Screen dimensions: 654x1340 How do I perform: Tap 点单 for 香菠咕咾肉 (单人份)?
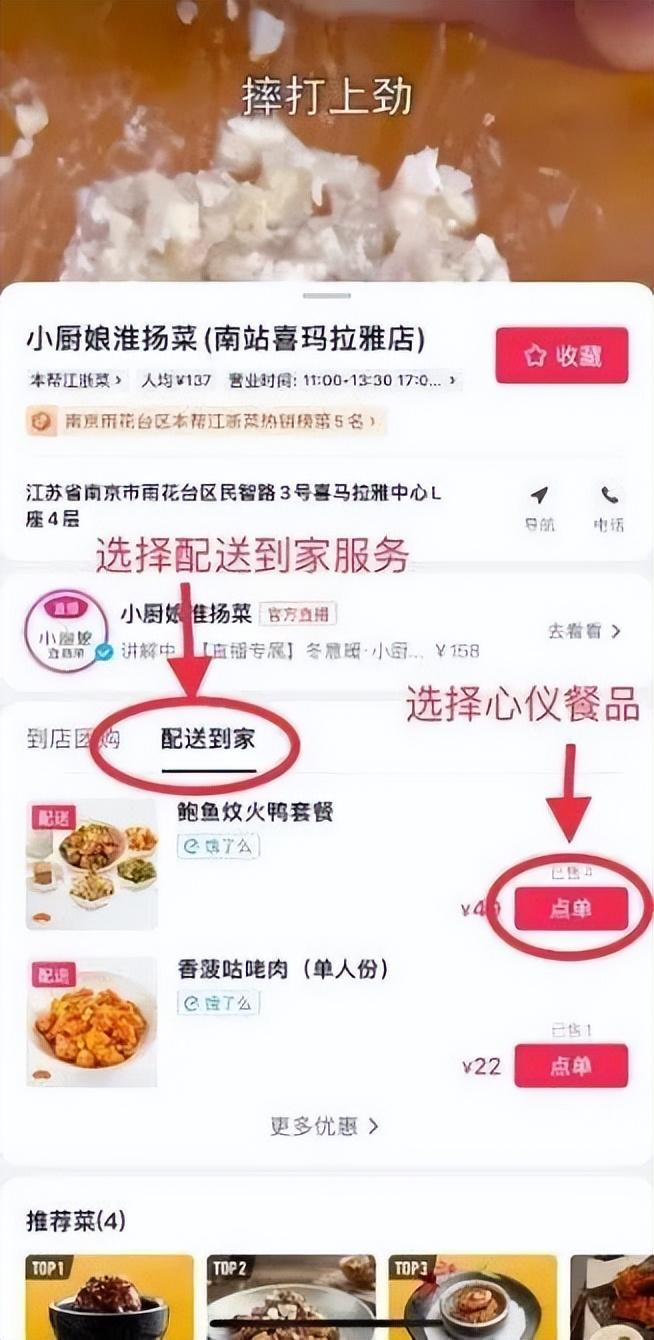click(x=571, y=1066)
